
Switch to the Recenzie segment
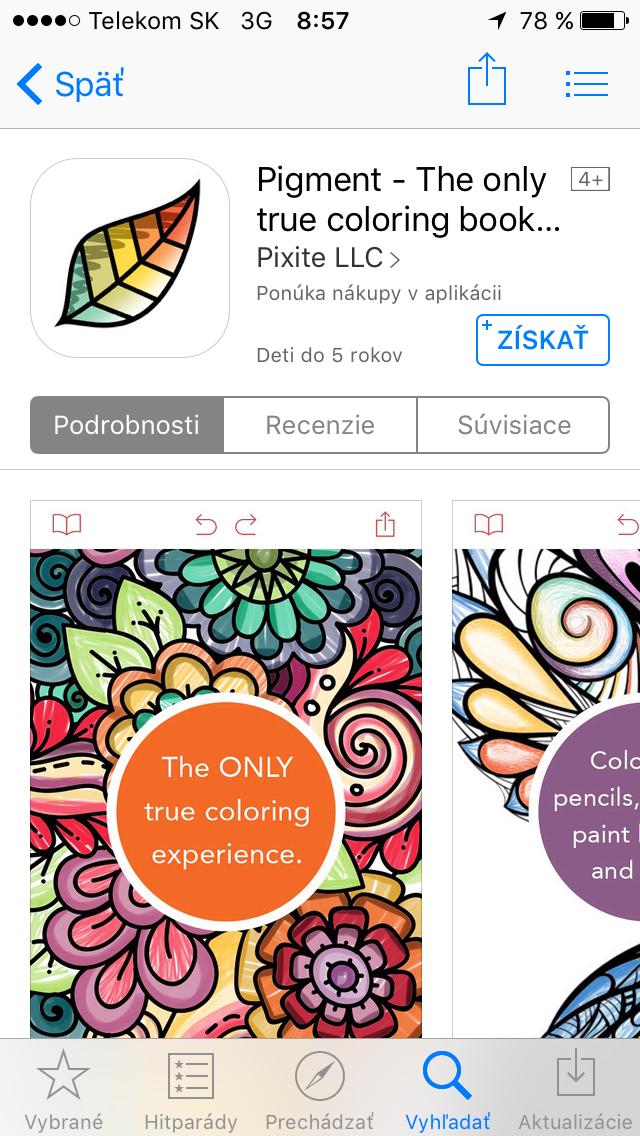[320, 425]
